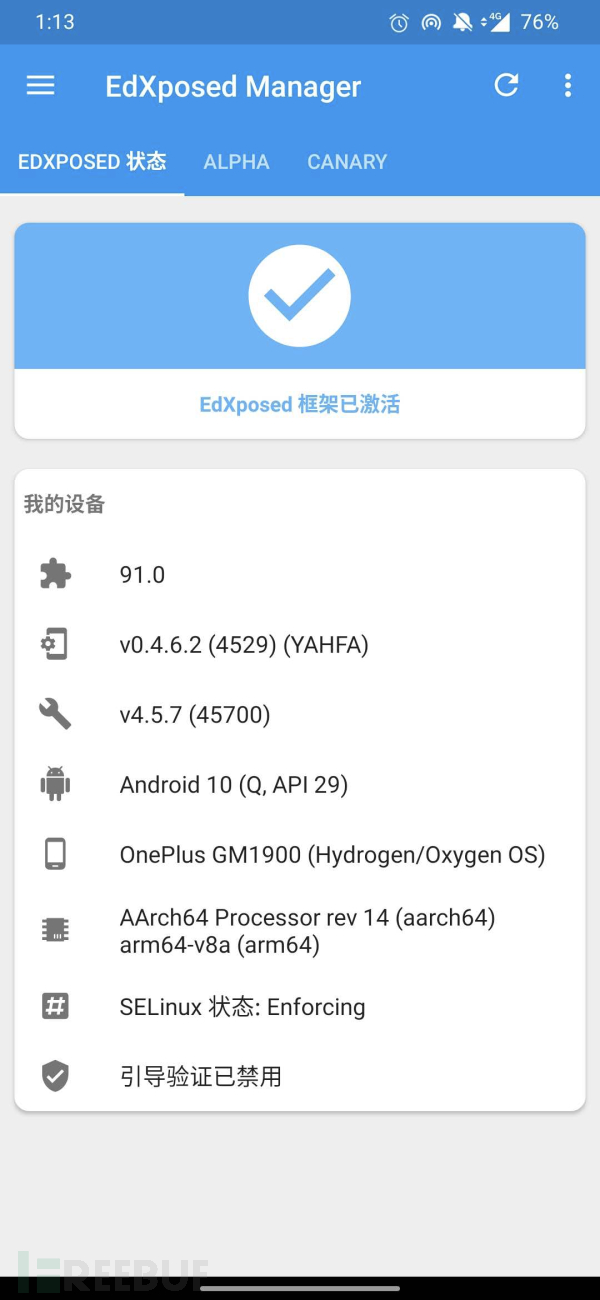The height and width of the screenshot is (1300, 600).
Task: Tap the refresh icon in app bar
Action: click(x=507, y=85)
